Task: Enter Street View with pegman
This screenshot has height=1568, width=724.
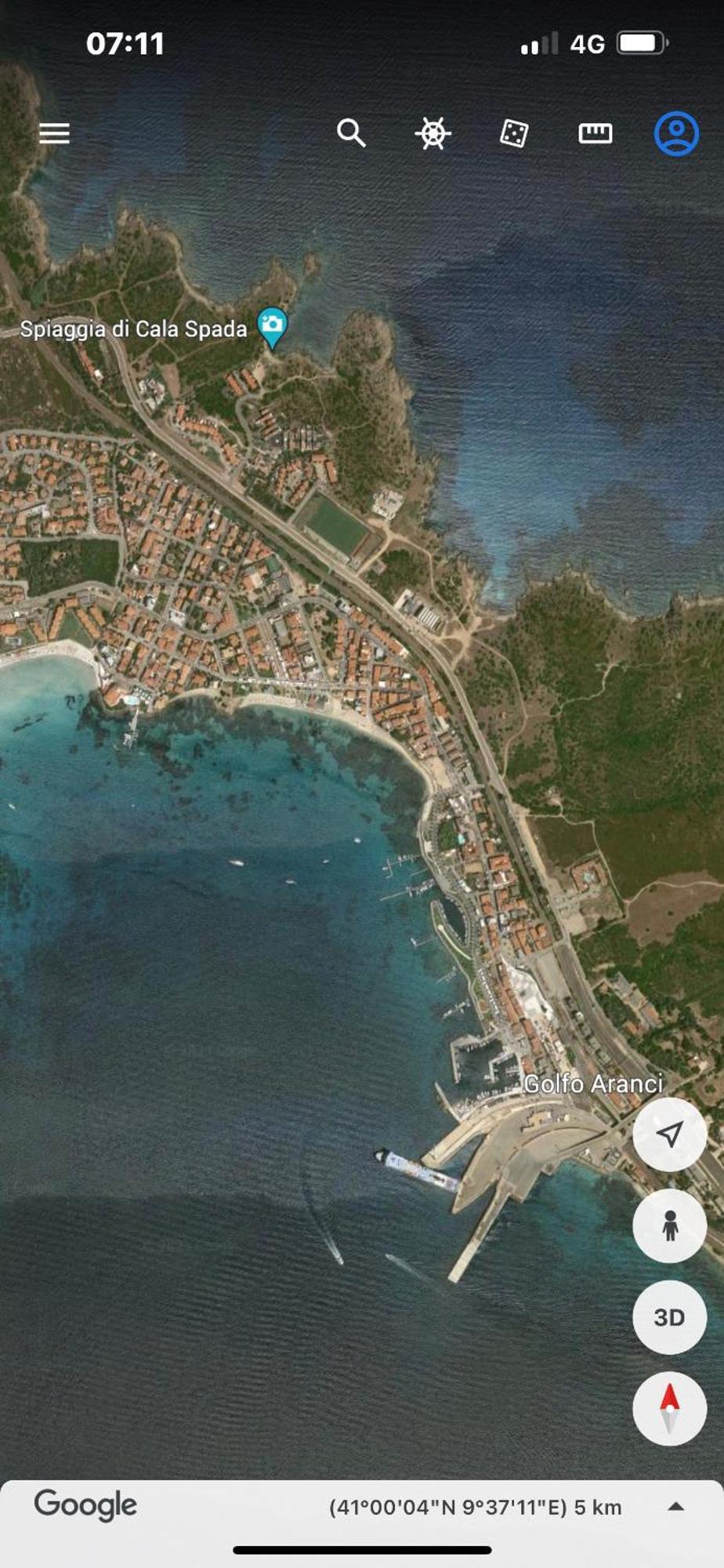Action: point(669,1225)
